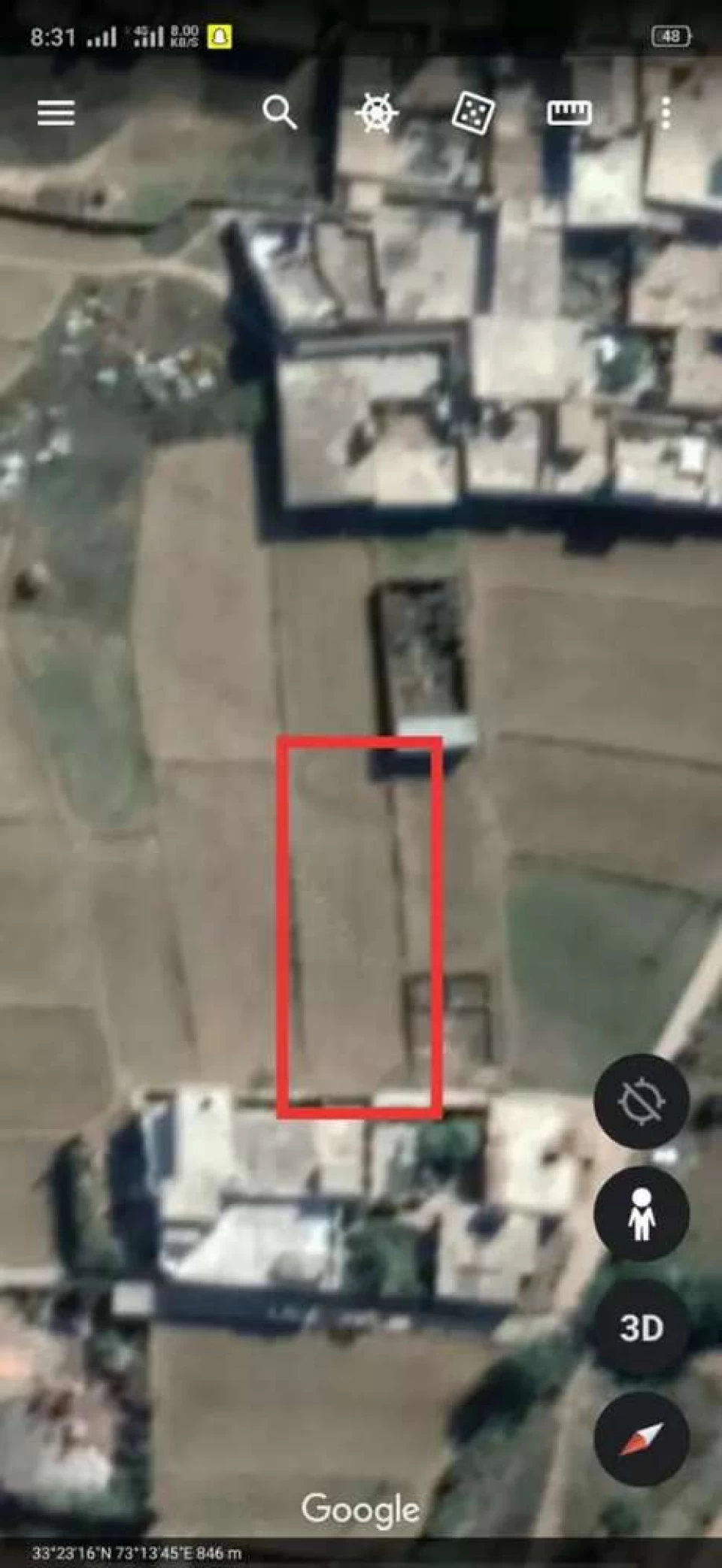Open the three-dot overflow menu
Image resolution: width=722 pixels, height=1568 pixels.
point(666,113)
